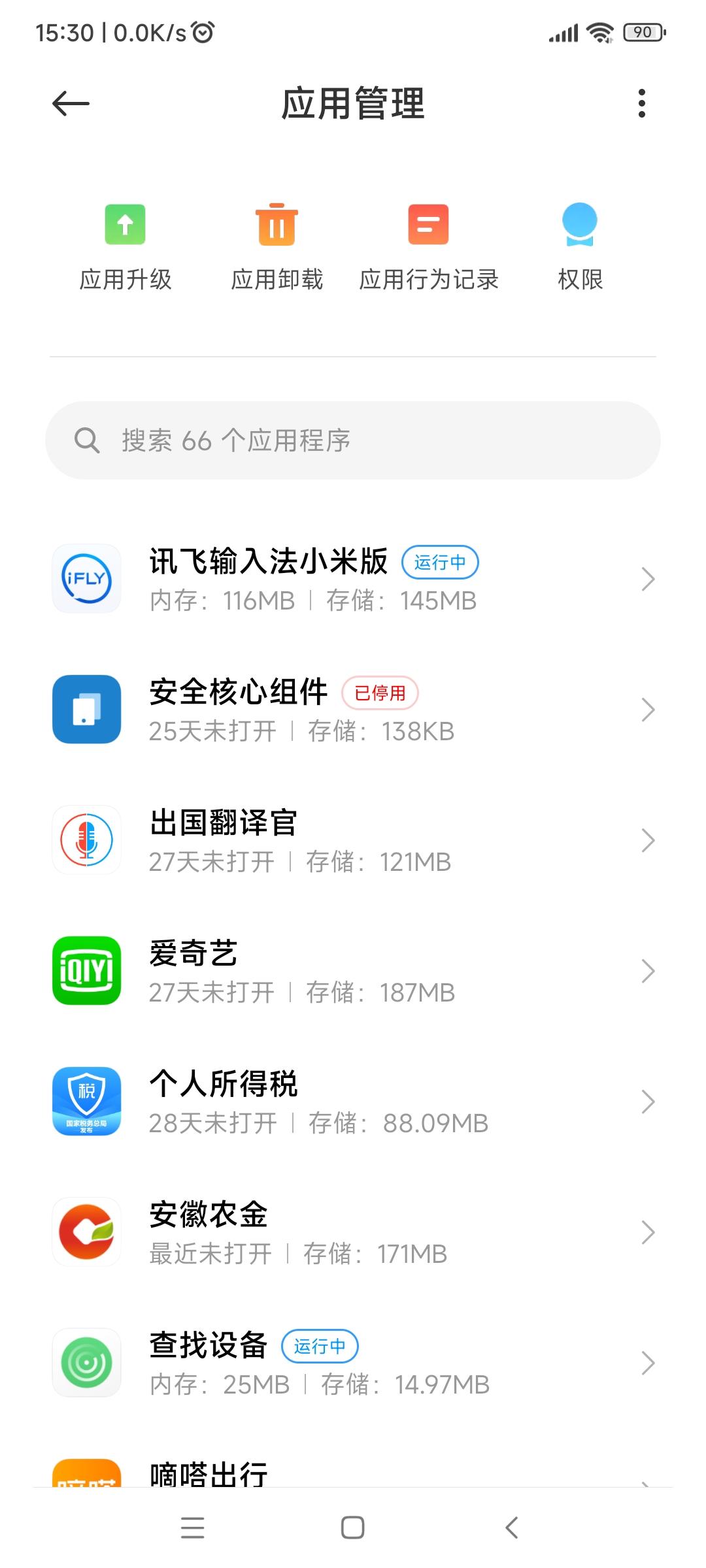The width and height of the screenshot is (706, 1568).
Task: Expand details for 安徽农金
Action: (x=647, y=1232)
